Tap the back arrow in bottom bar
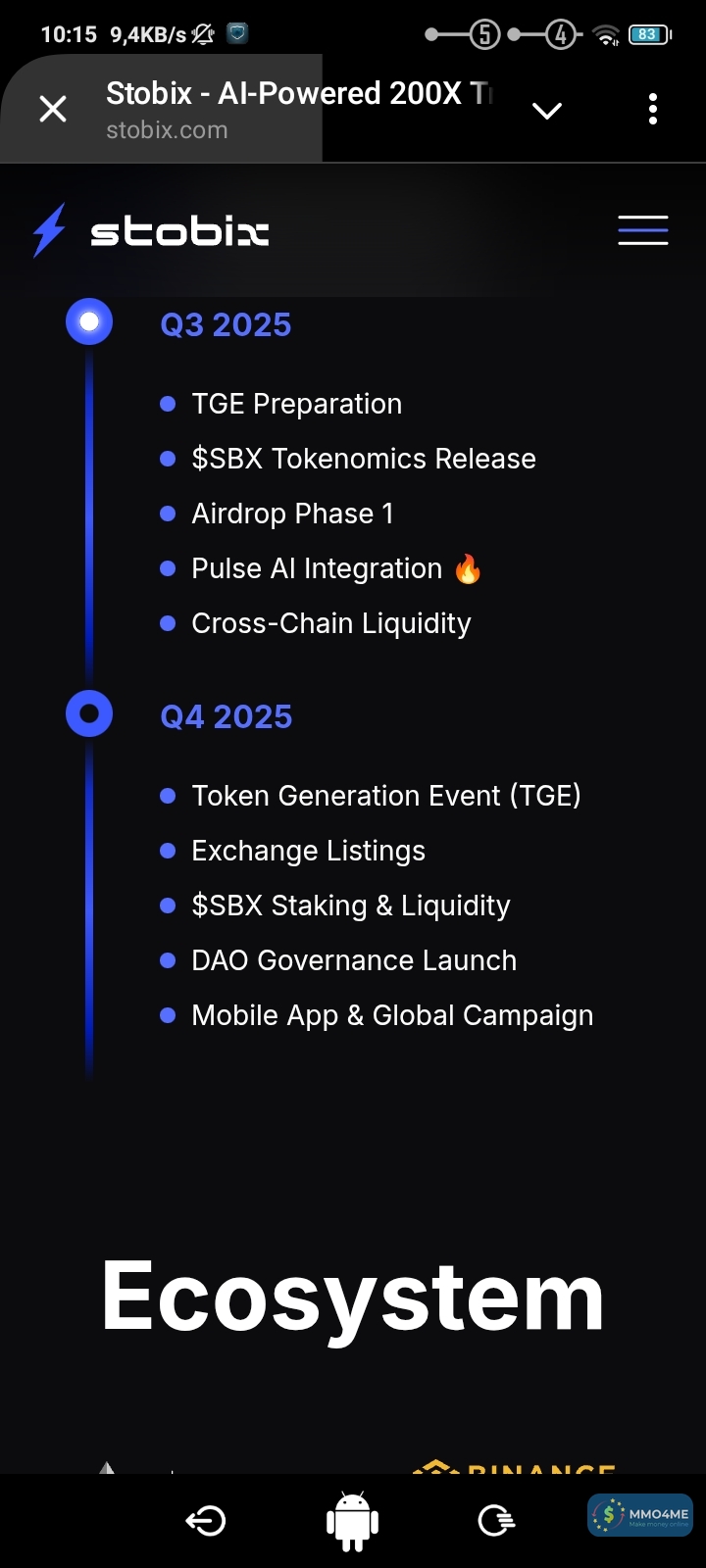Image resolution: width=706 pixels, height=1568 pixels. coord(206,1520)
